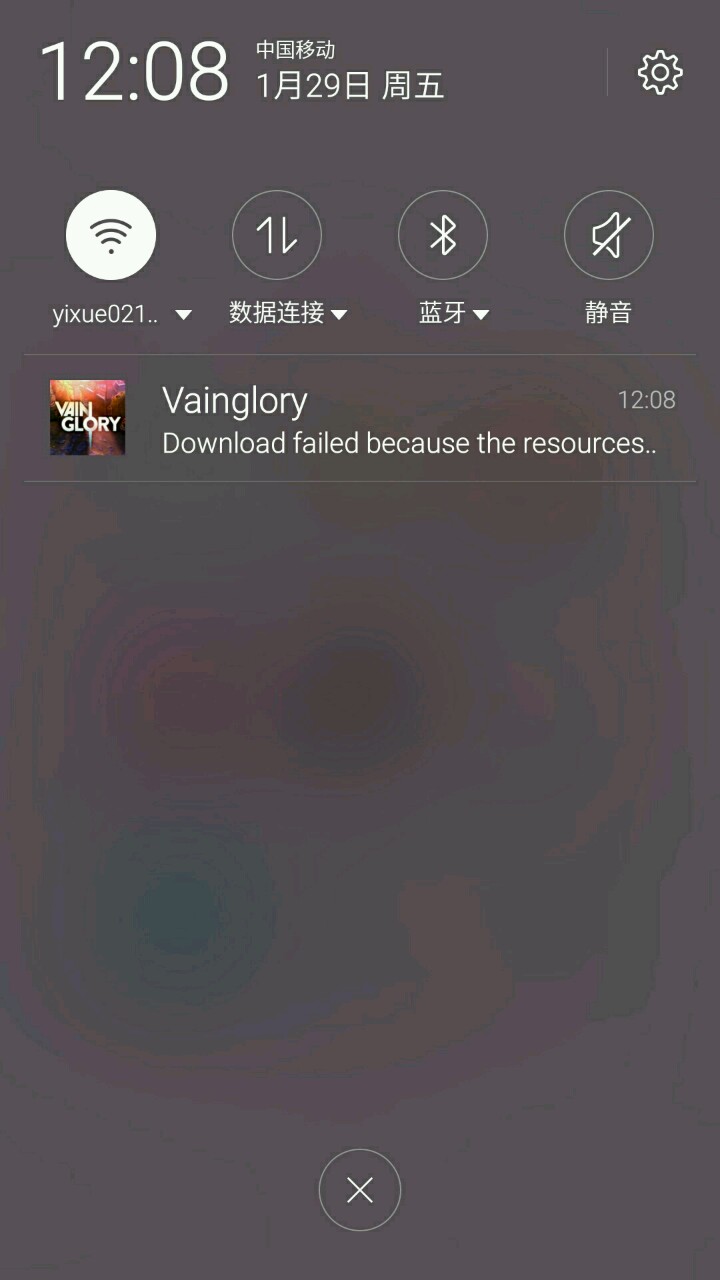Expand the 蓝牙 dropdown arrow
The image size is (720, 1280).
(x=481, y=314)
